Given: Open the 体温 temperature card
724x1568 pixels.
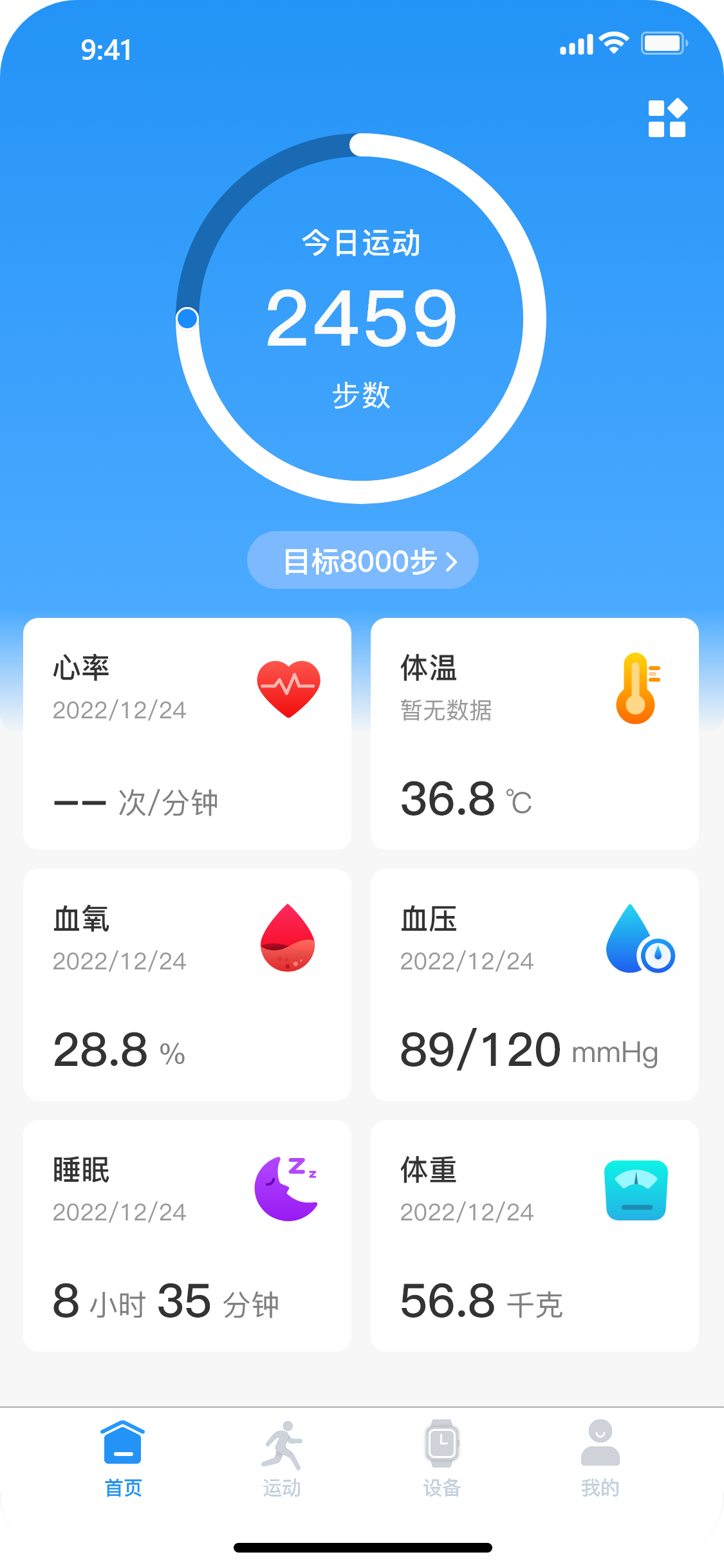Looking at the screenshot, I should 535,734.
